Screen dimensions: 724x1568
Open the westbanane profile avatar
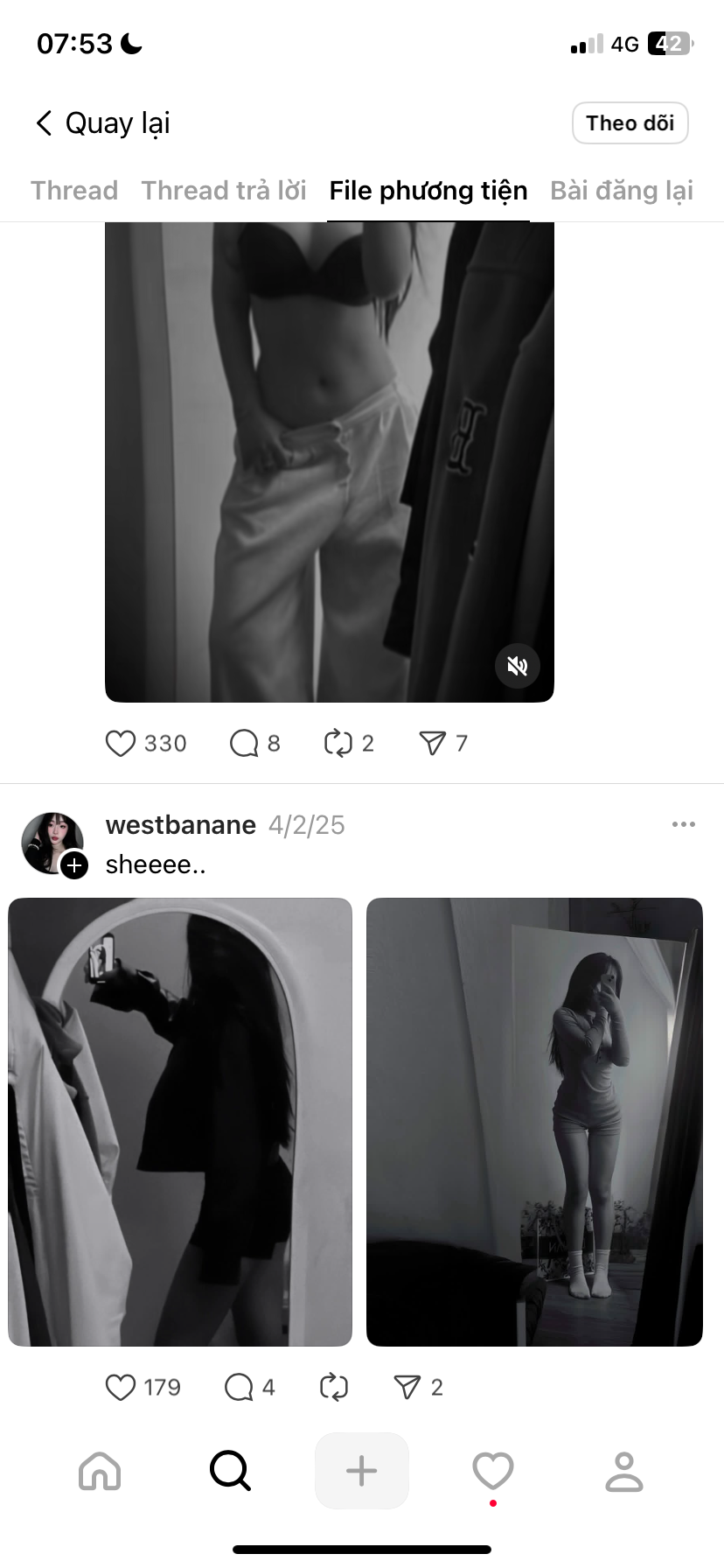(x=52, y=843)
